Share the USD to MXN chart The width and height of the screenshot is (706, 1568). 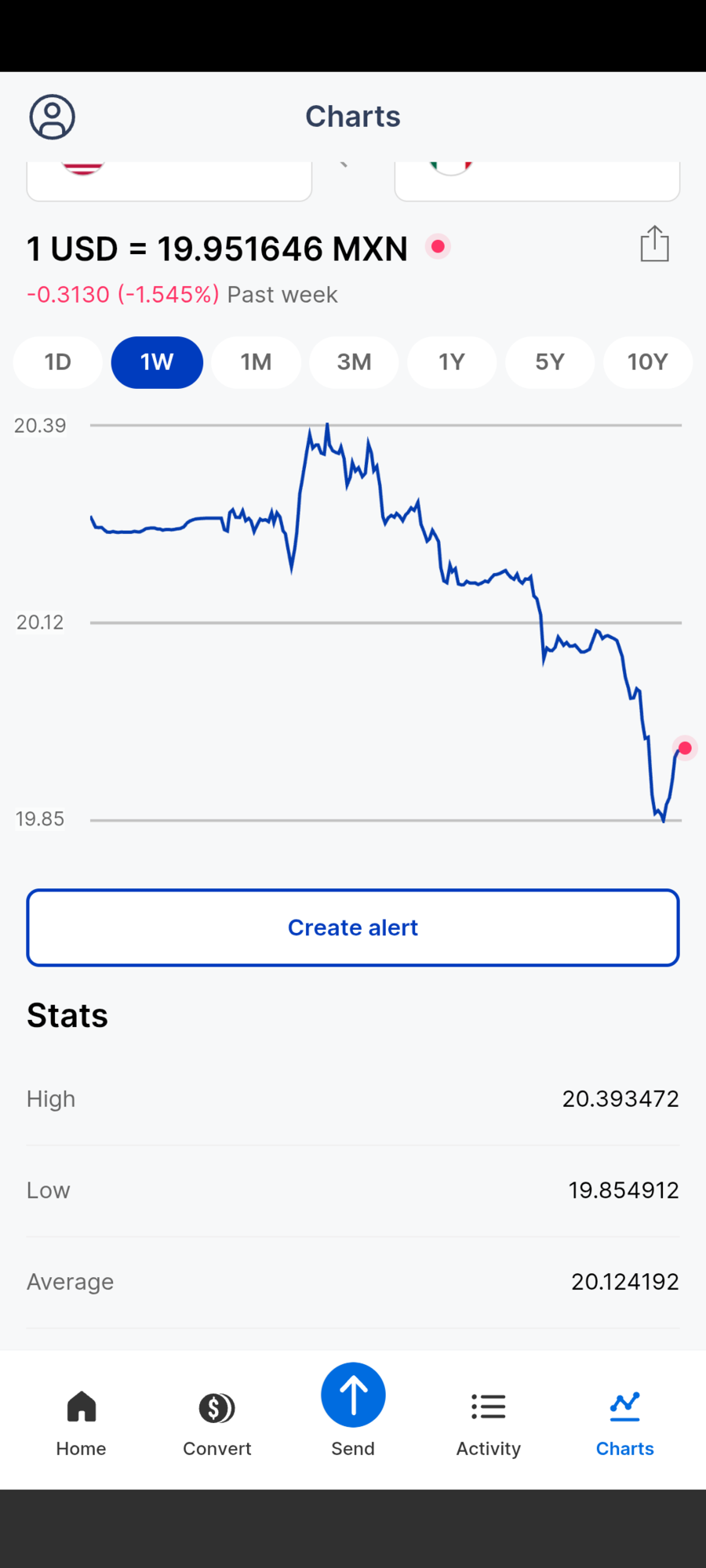coord(654,244)
